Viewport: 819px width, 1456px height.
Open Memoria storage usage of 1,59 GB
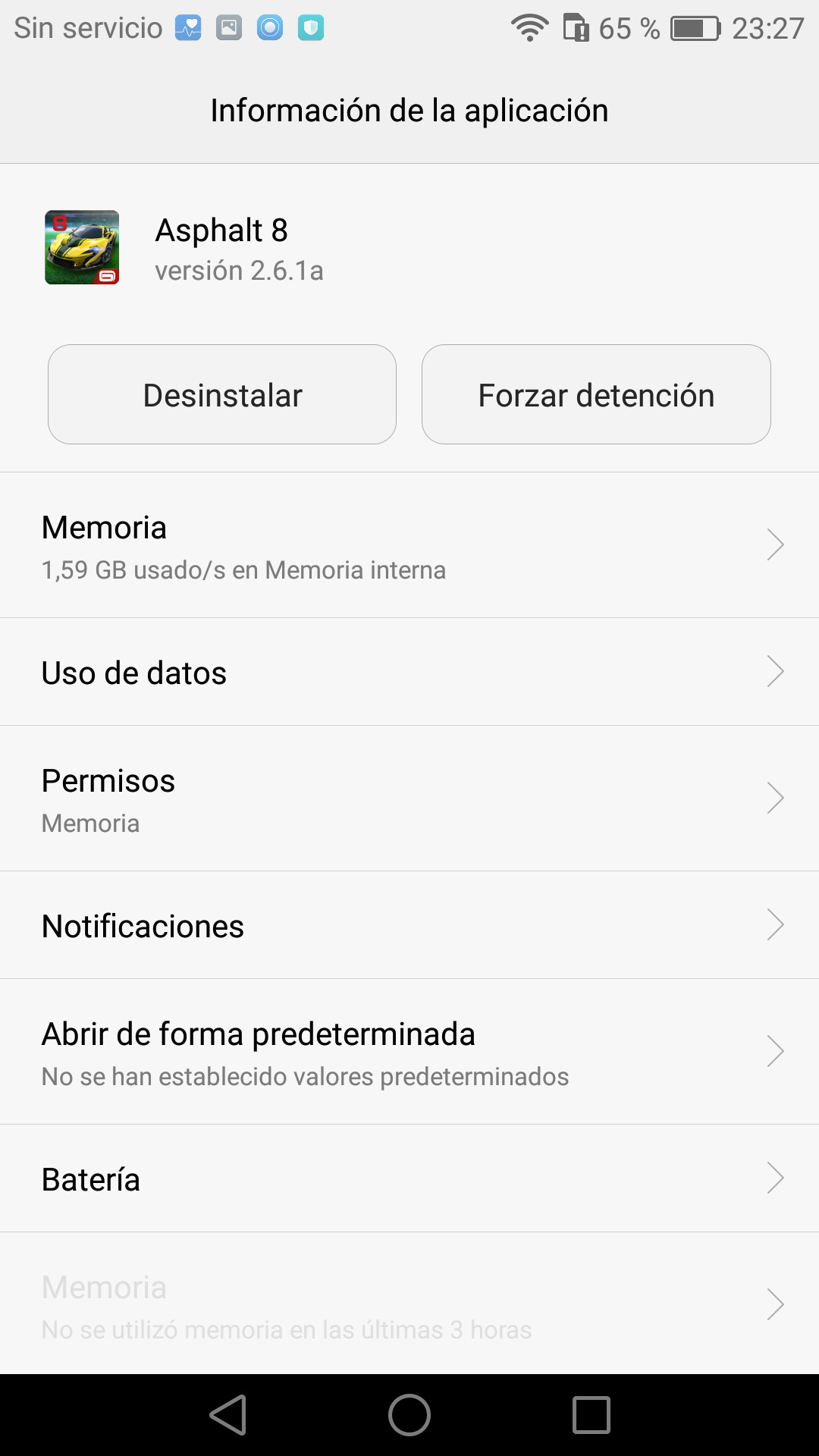click(x=409, y=545)
